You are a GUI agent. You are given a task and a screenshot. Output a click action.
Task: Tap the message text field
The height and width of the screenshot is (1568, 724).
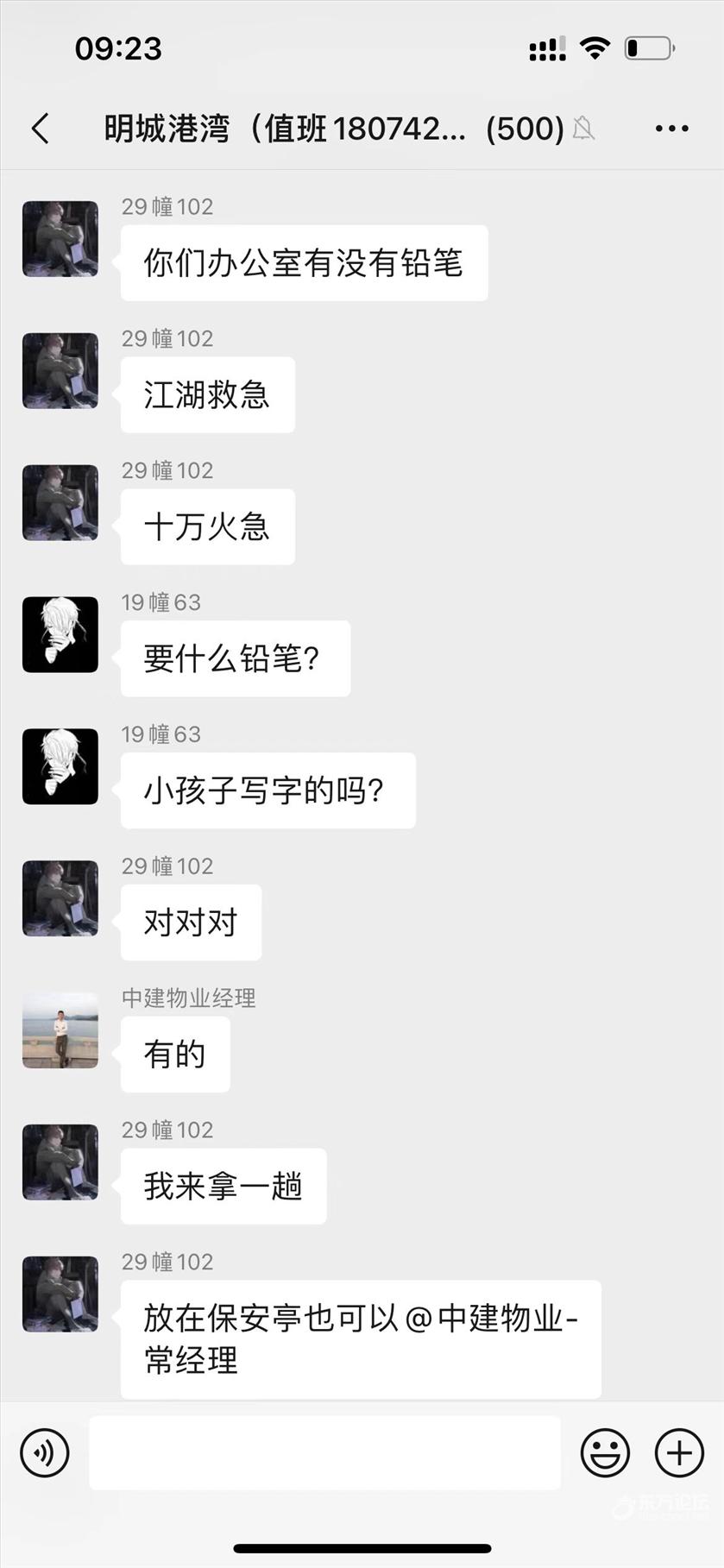coord(324,1452)
